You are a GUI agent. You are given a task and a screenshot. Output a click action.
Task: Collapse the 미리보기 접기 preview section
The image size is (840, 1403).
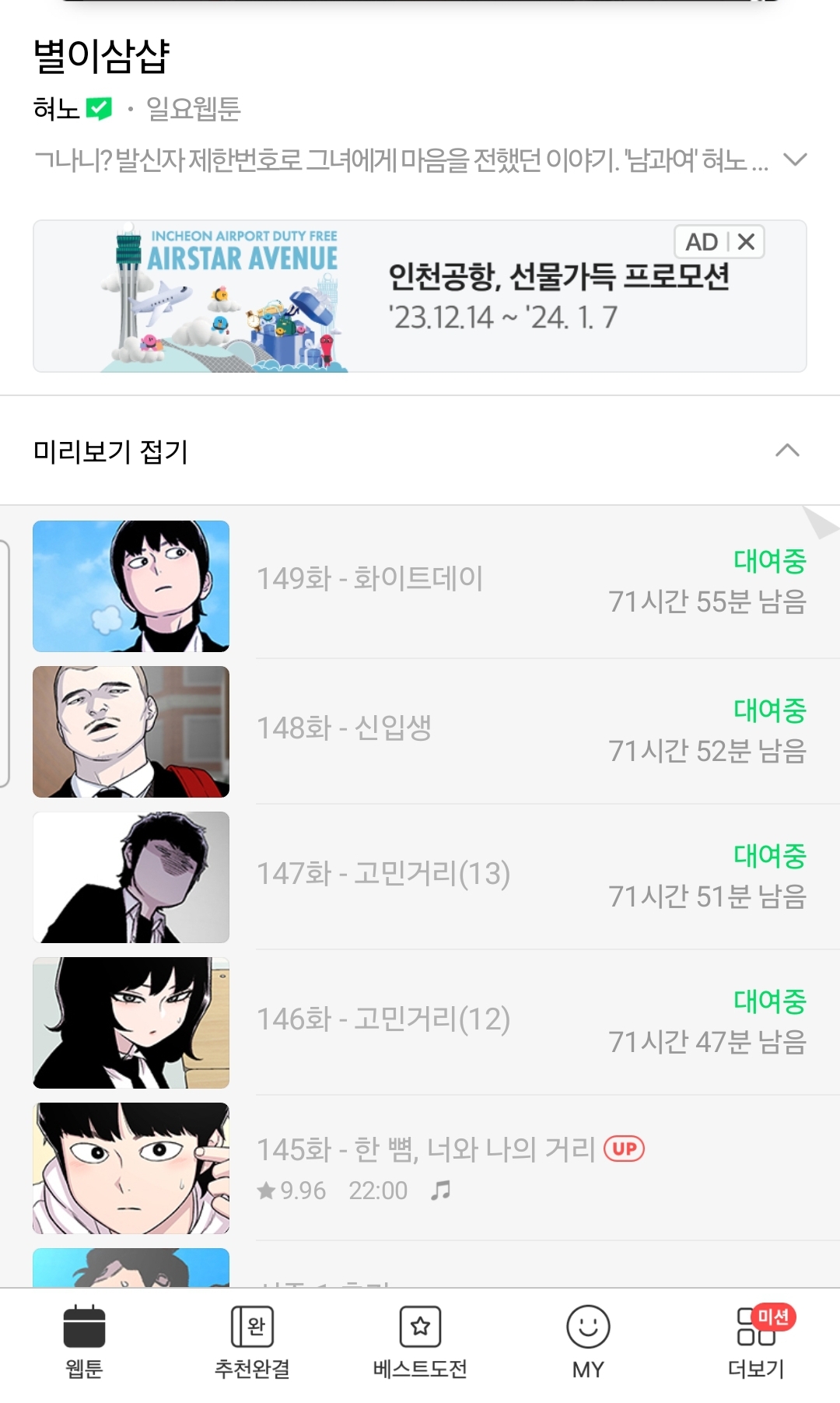(420, 451)
